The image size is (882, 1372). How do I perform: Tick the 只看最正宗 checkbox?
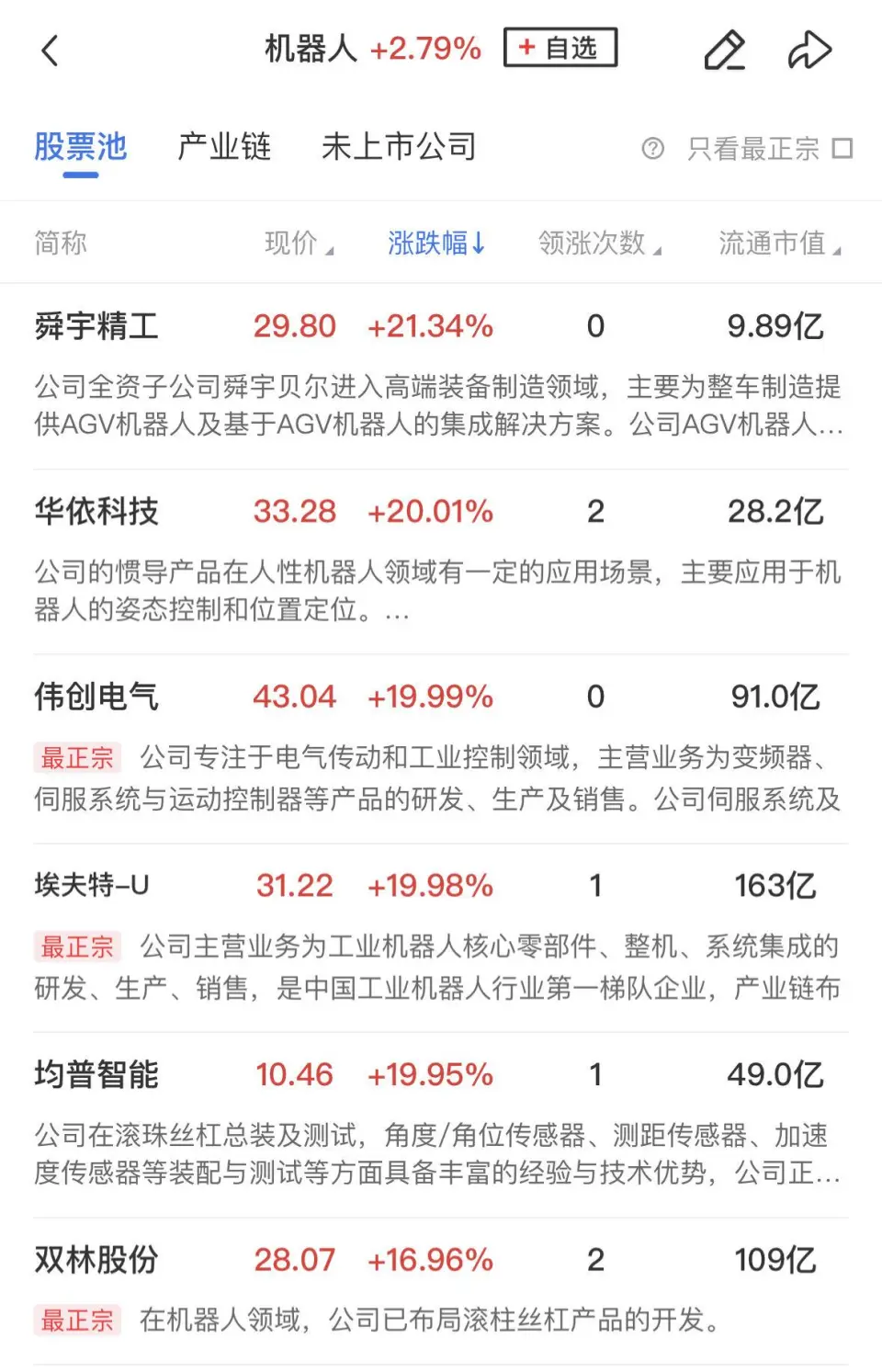pyautogui.click(x=842, y=148)
